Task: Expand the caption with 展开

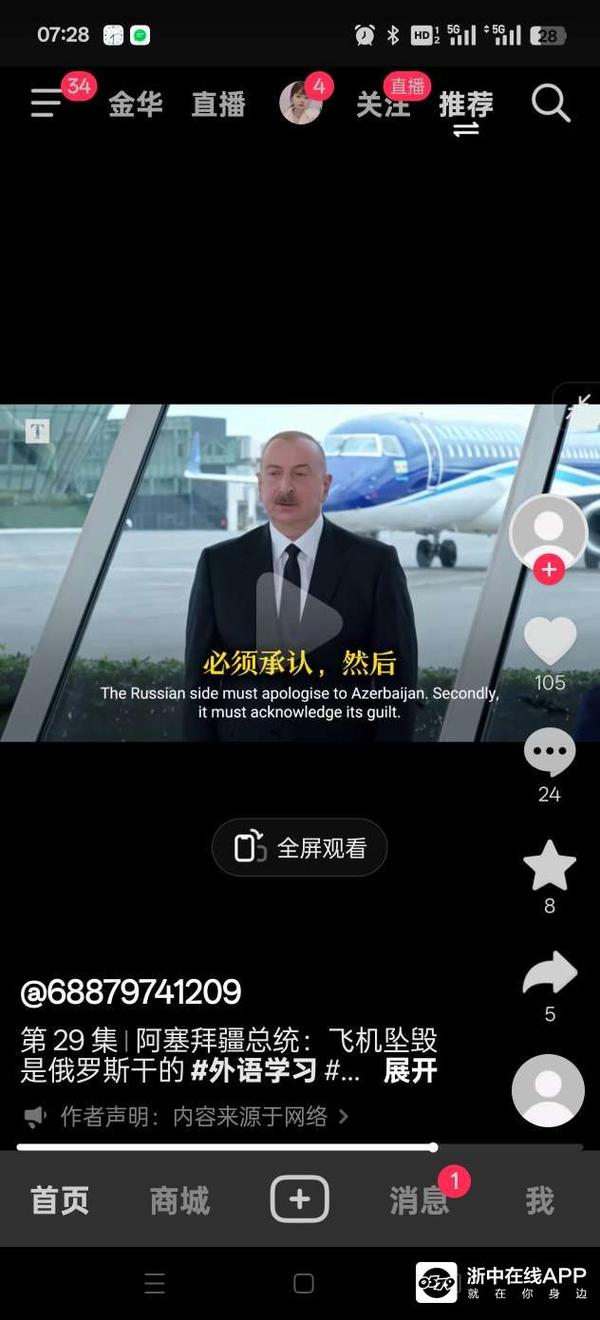Action: click(x=410, y=1070)
